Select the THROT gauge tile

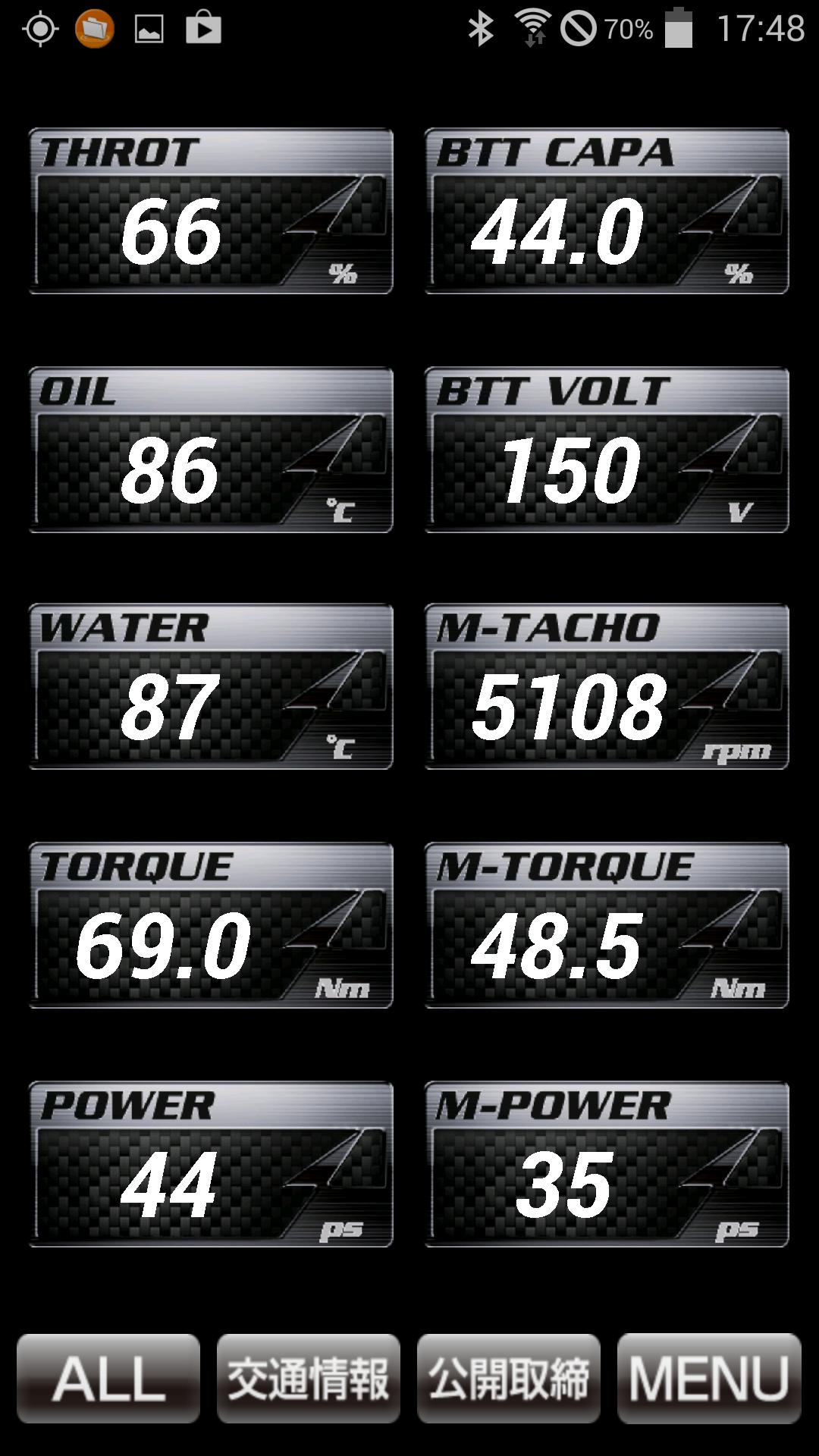pyautogui.click(x=211, y=211)
